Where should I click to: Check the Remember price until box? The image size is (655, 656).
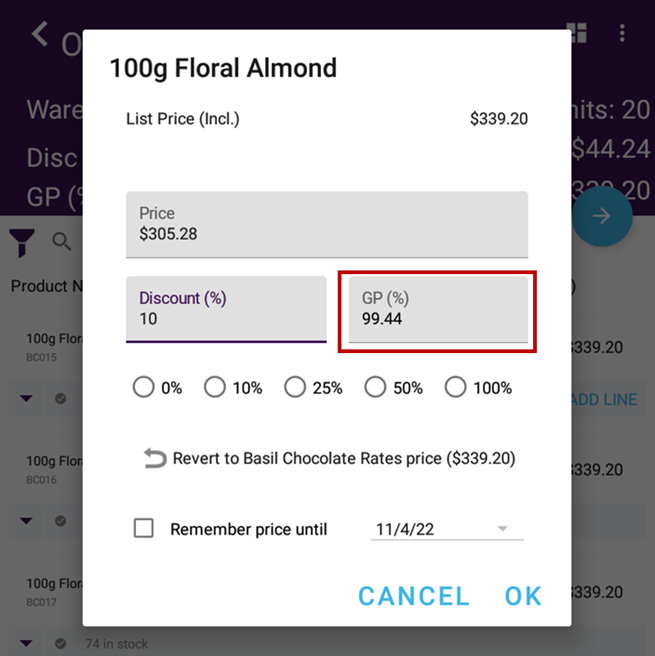pos(144,529)
